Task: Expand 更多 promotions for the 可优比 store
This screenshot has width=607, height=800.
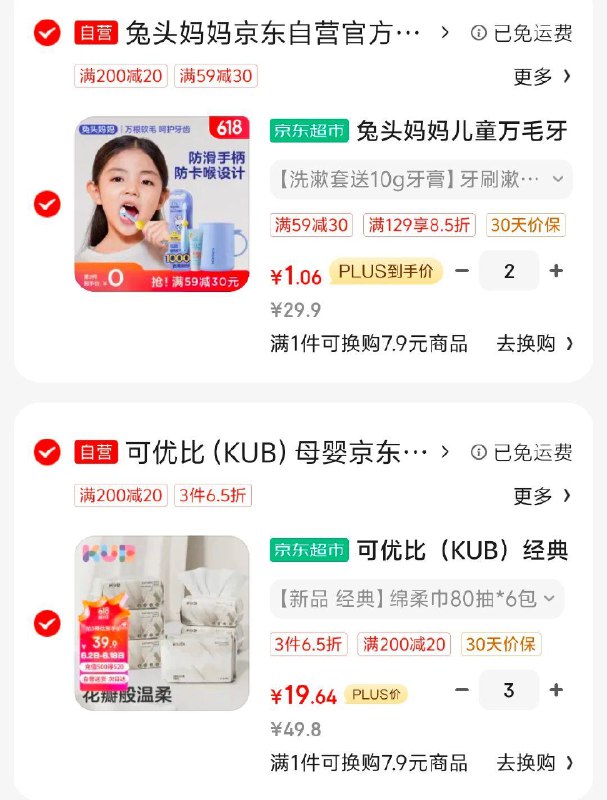Action: click(542, 495)
